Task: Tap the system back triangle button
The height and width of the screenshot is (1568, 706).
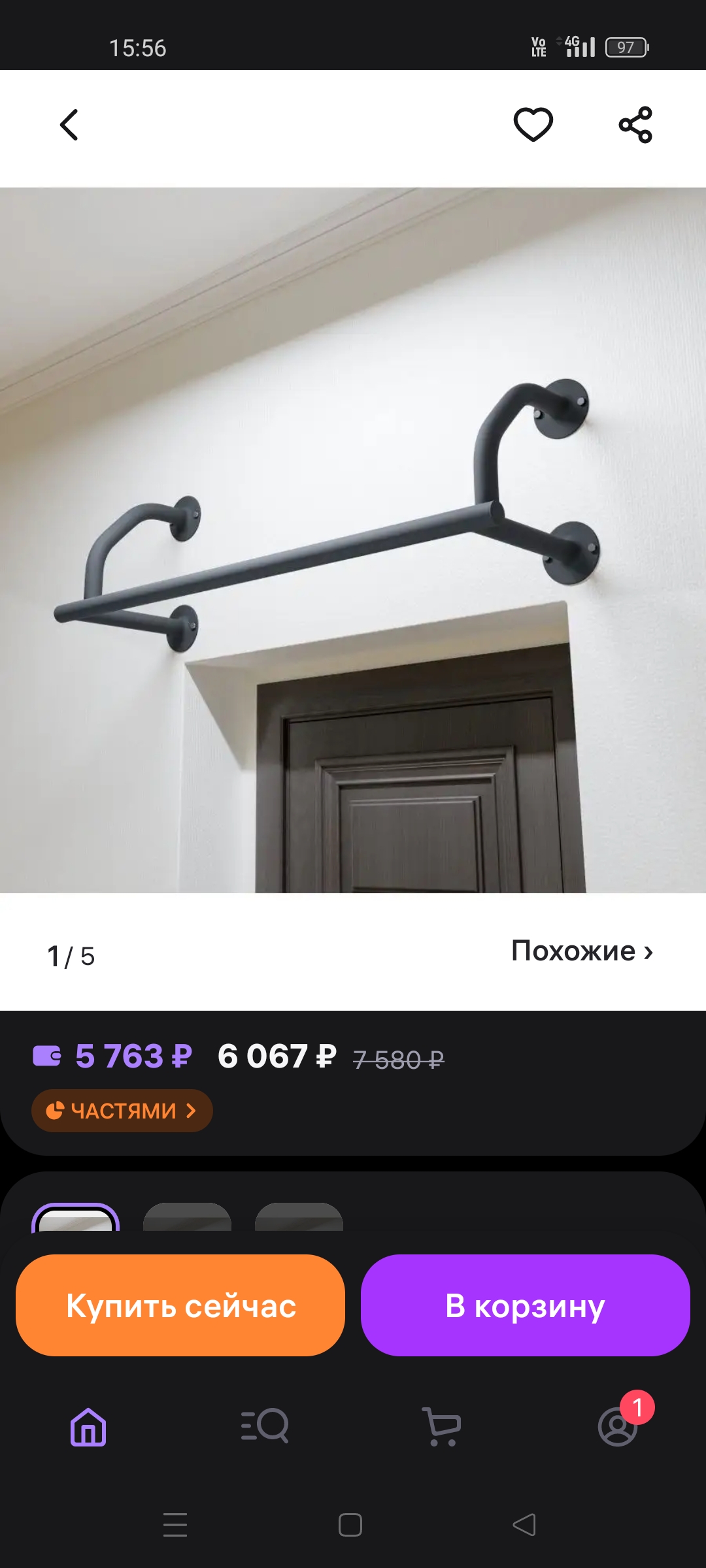Action: click(x=524, y=1525)
